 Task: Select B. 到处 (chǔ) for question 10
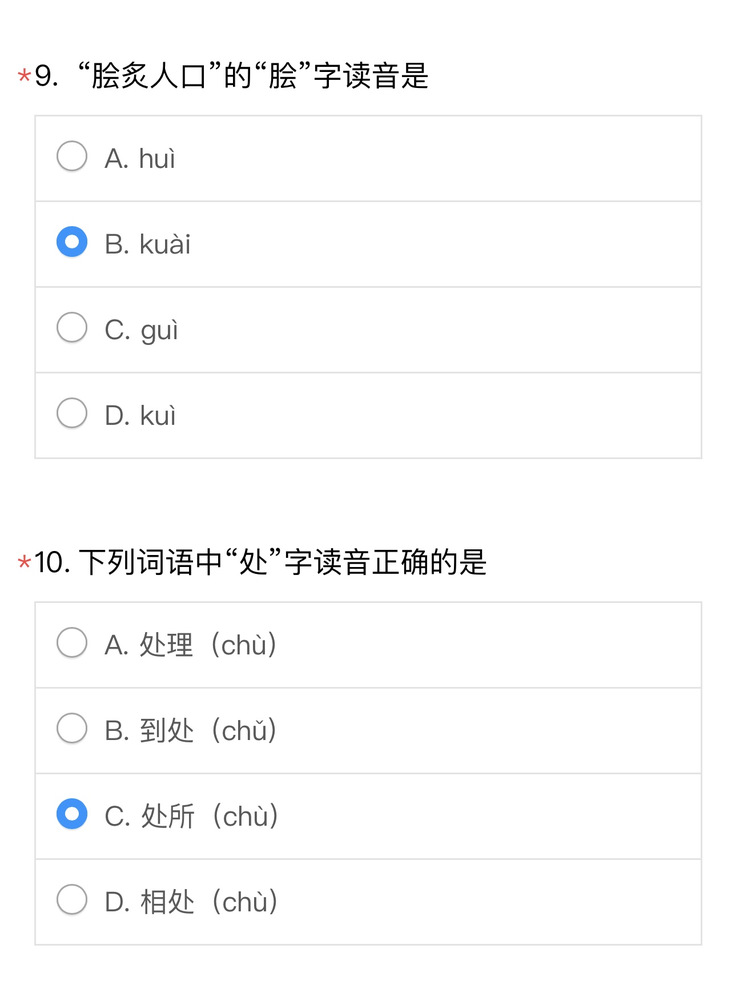72,729
